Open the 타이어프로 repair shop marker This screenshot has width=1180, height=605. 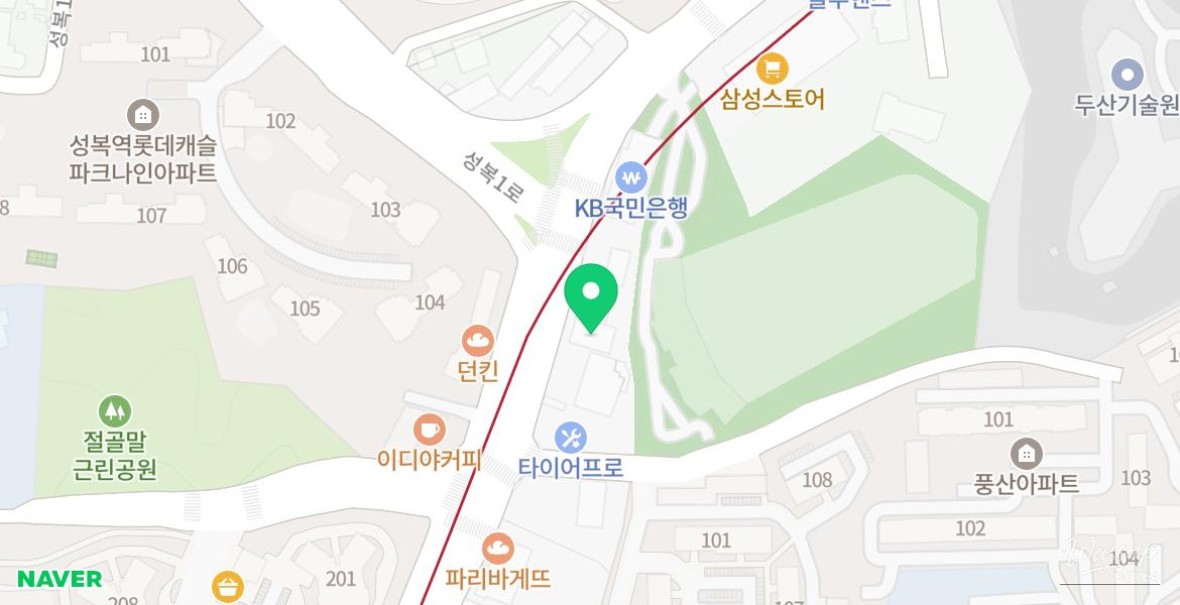(571, 437)
